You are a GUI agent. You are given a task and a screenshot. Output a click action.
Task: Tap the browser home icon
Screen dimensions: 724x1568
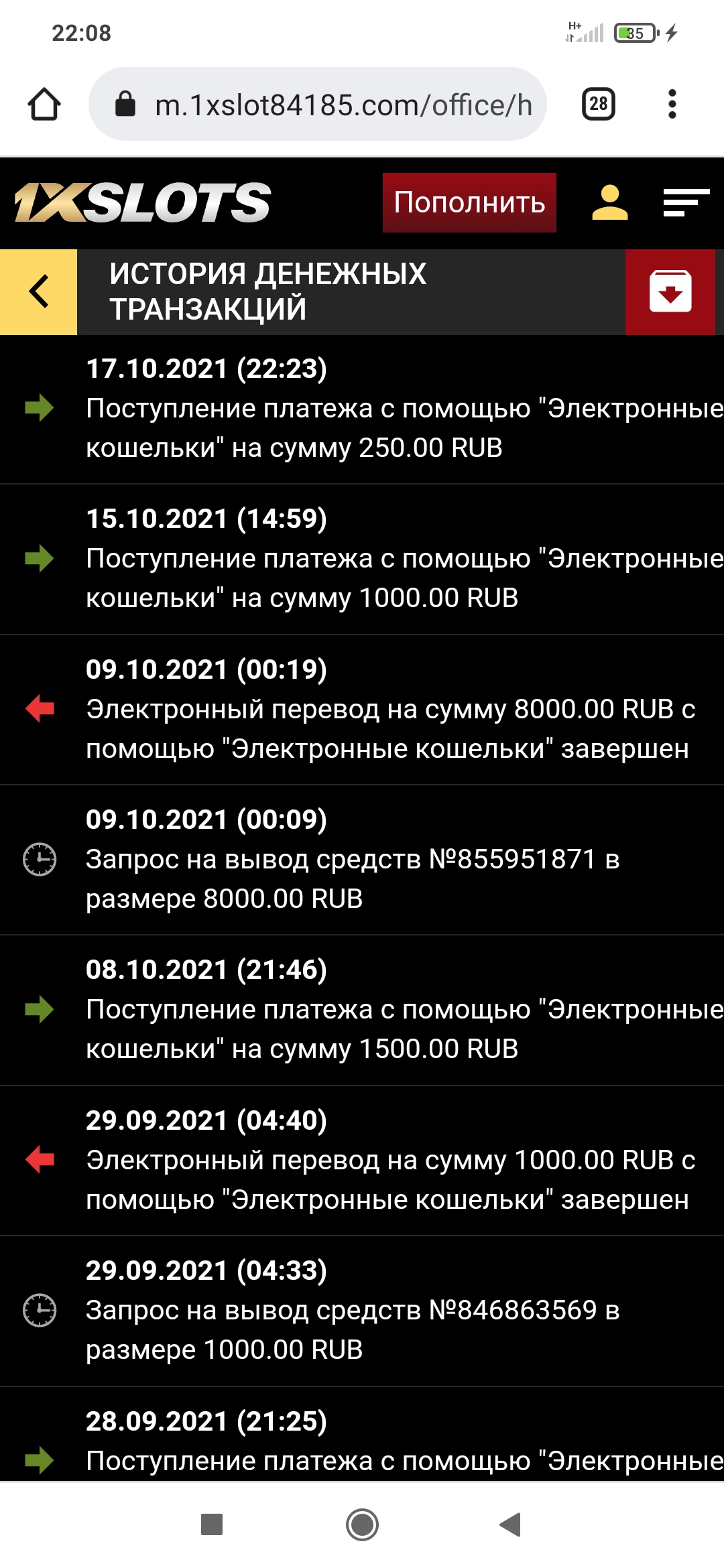click(44, 105)
